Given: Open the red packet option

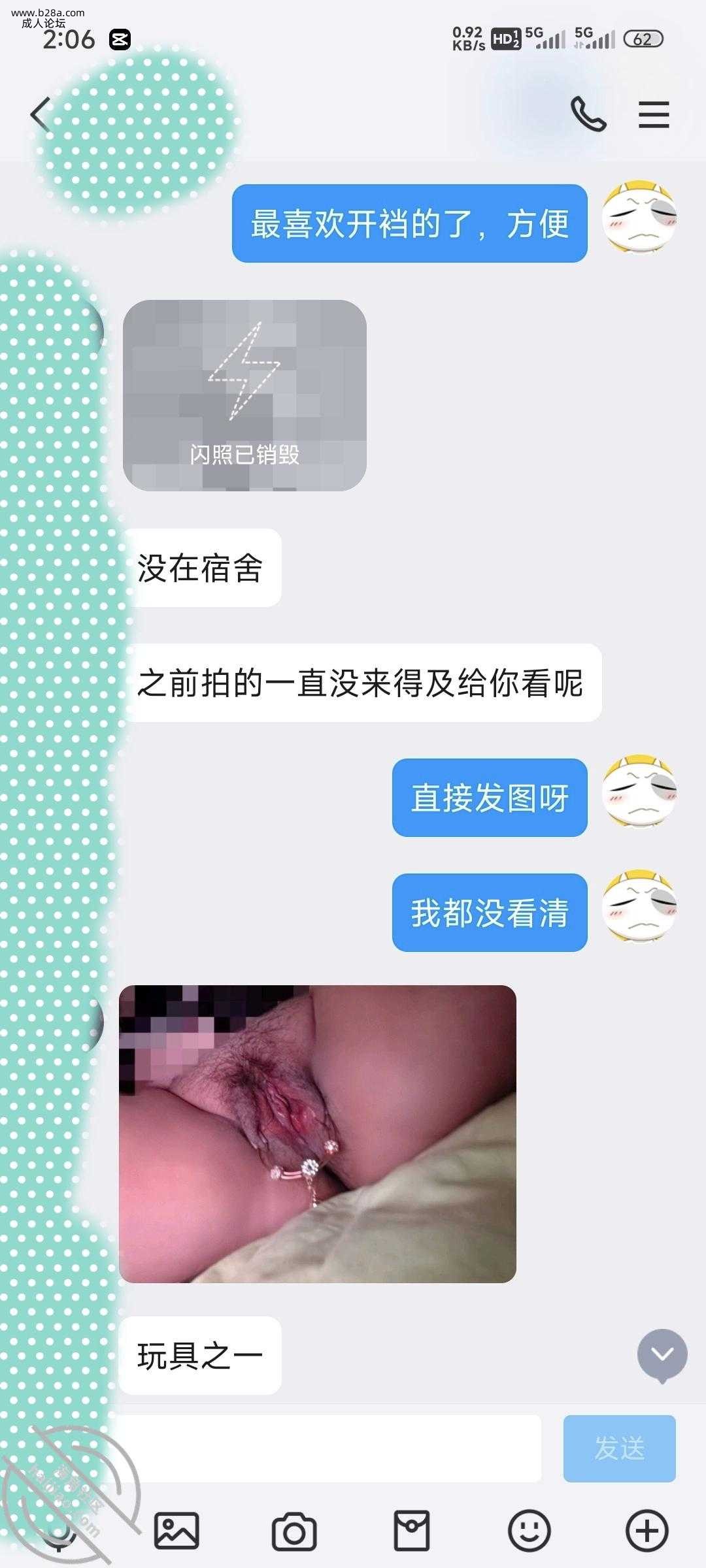Looking at the screenshot, I should (412, 1530).
